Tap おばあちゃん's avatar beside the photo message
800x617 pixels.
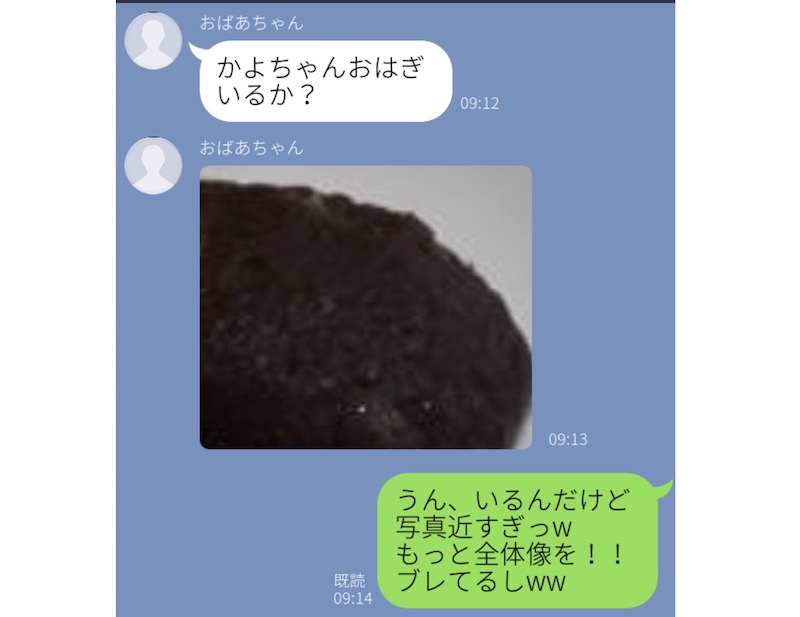153,165
